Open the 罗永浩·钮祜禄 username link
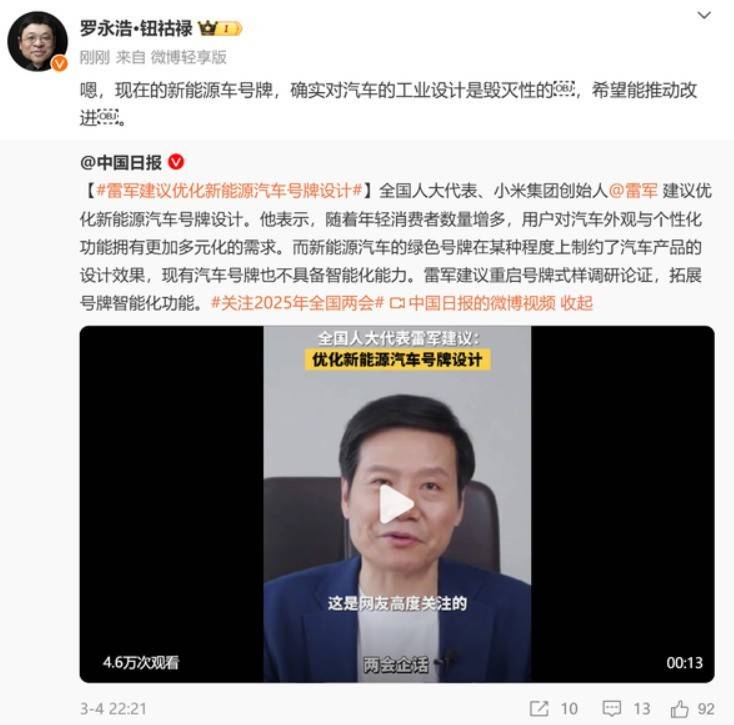This screenshot has width=734, height=725. click(x=135, y=27)
